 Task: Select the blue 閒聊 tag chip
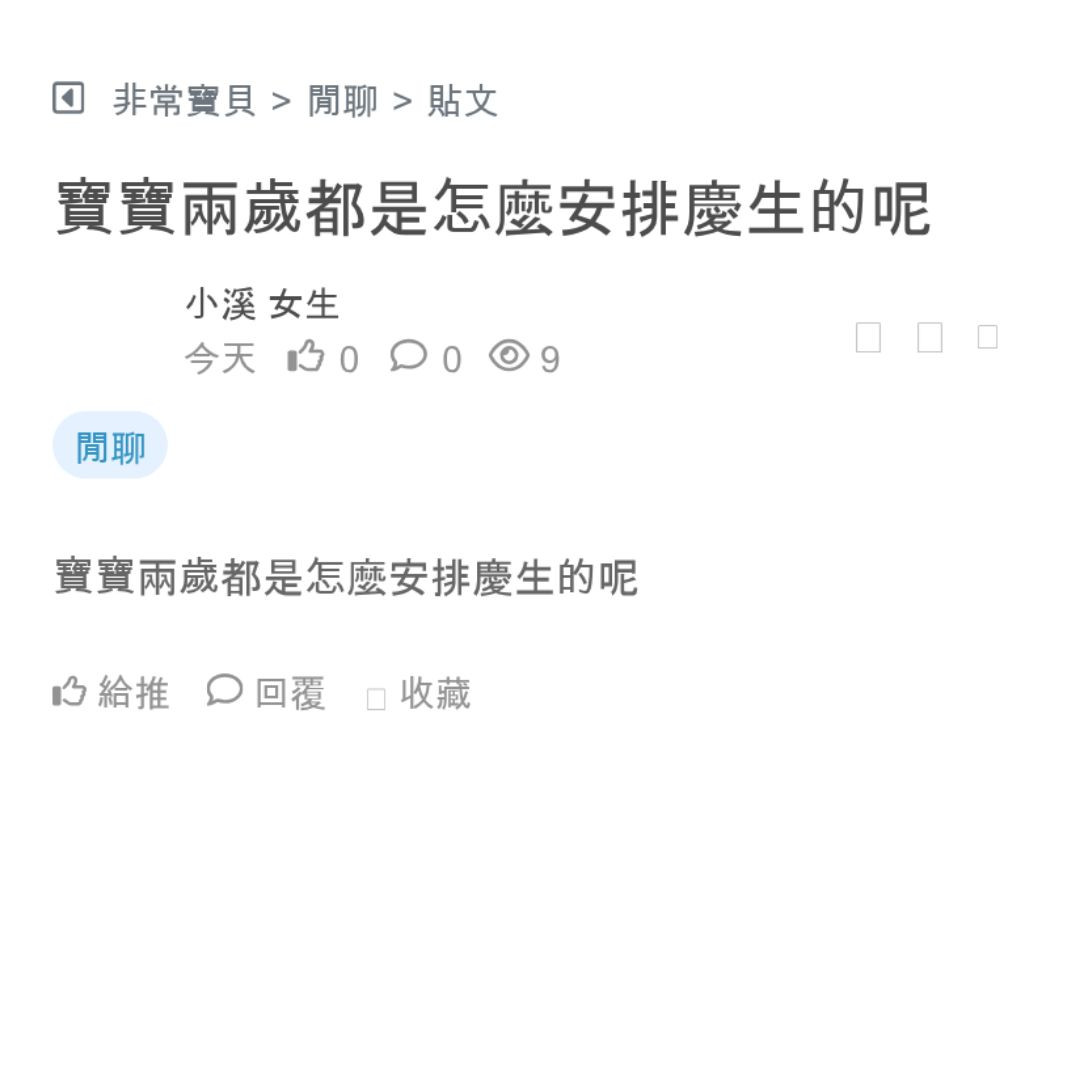pos(110,446)
